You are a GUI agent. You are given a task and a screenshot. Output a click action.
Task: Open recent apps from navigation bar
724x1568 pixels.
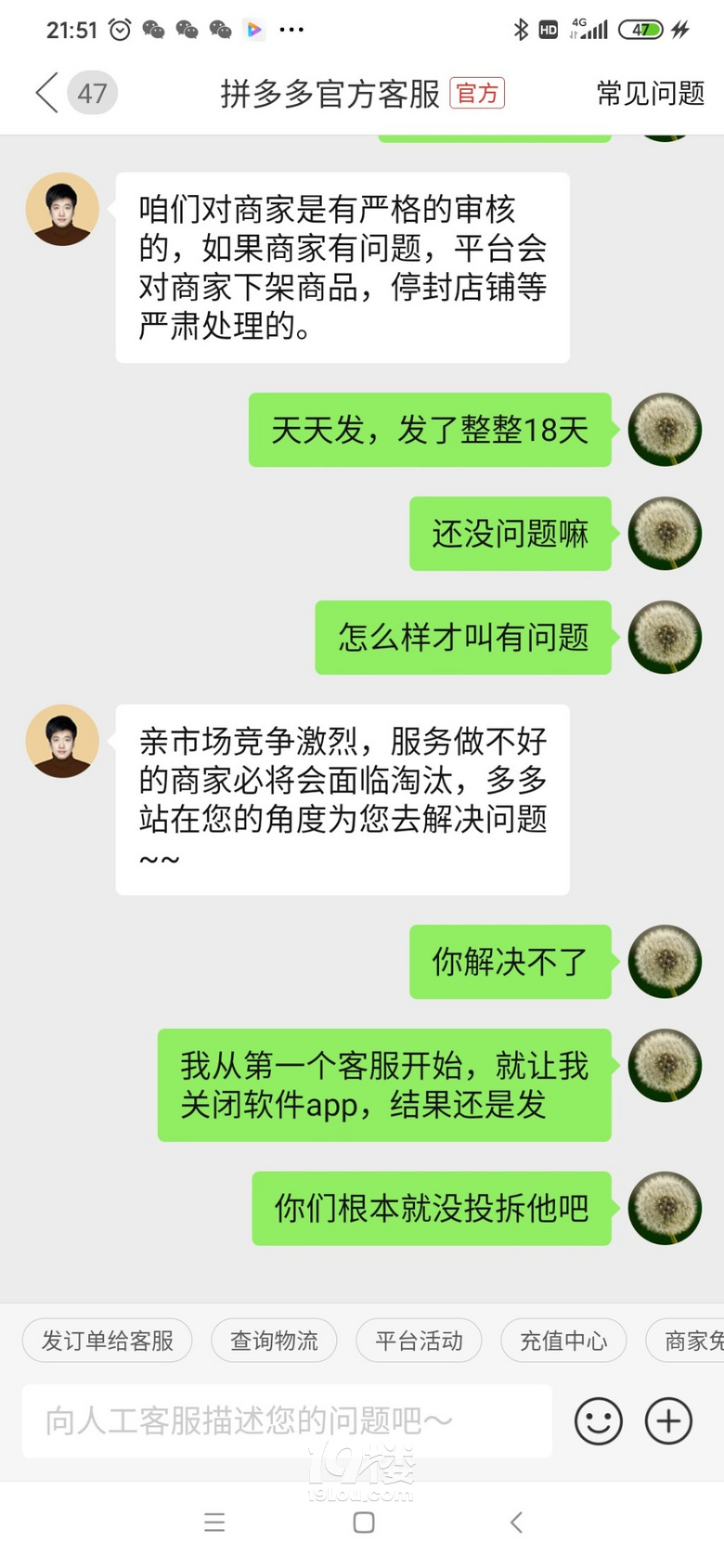(x=214, y=1523)
